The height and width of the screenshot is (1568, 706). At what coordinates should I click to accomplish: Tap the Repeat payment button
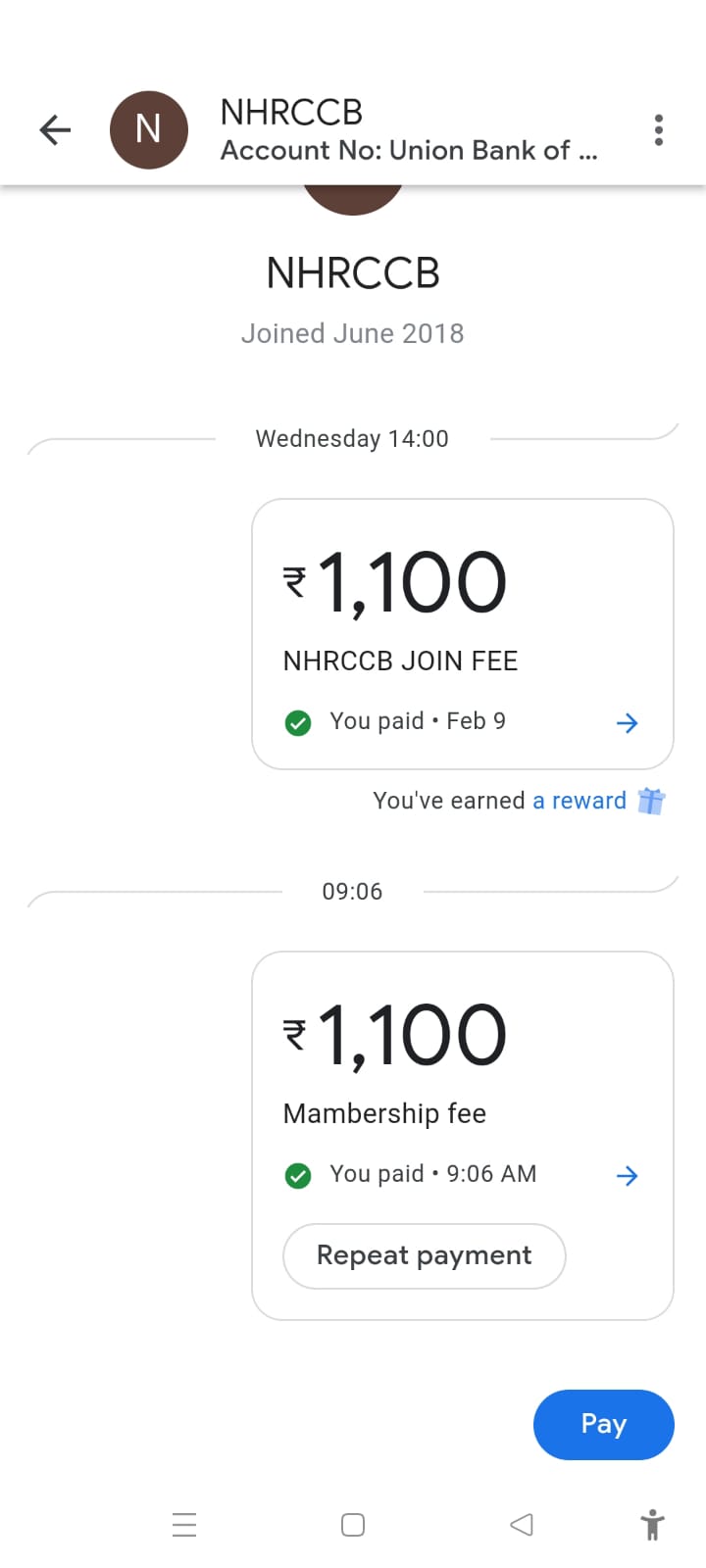pyautogui.click(x=424, y=1255)
